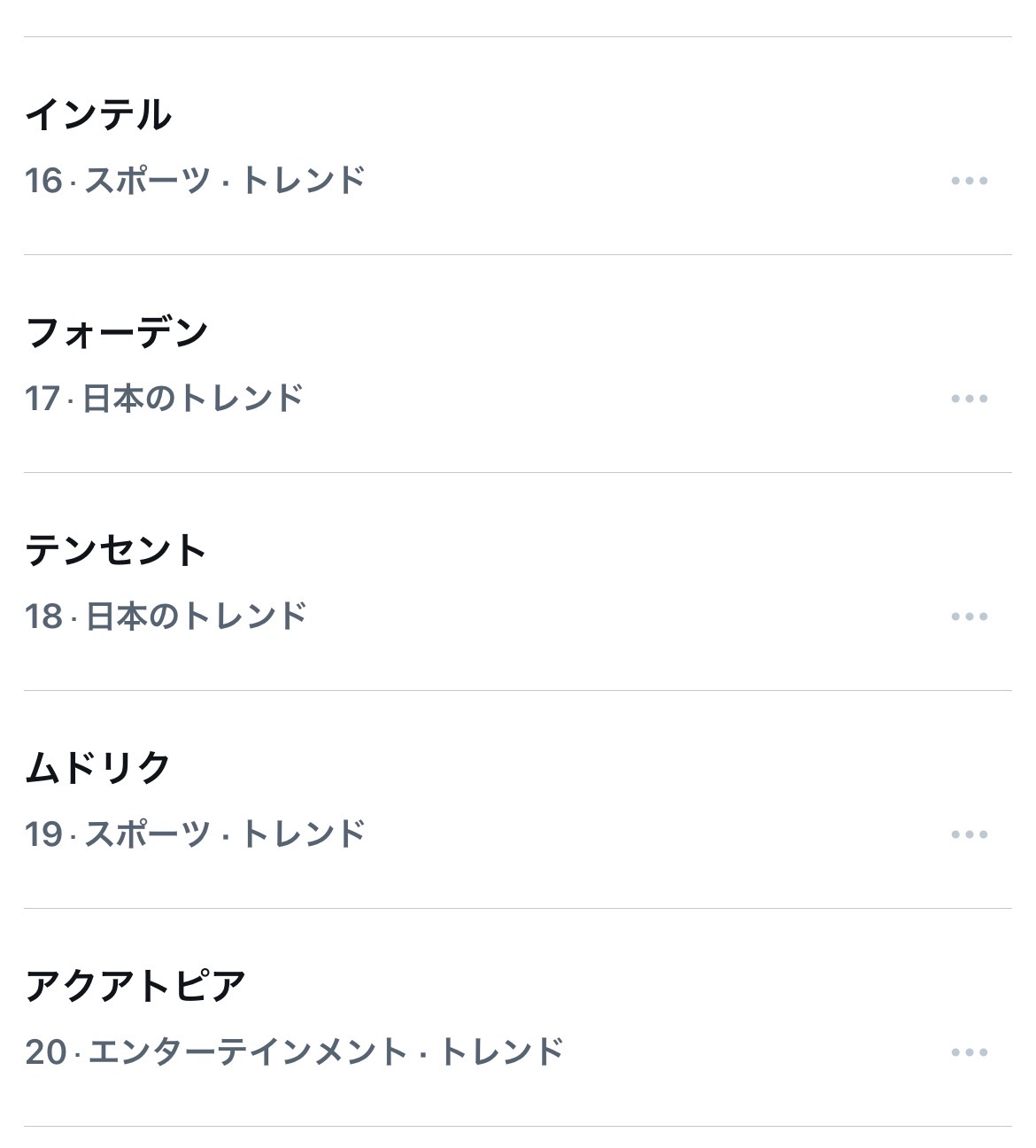Open the アクアトピア trend

[518, 1018]
